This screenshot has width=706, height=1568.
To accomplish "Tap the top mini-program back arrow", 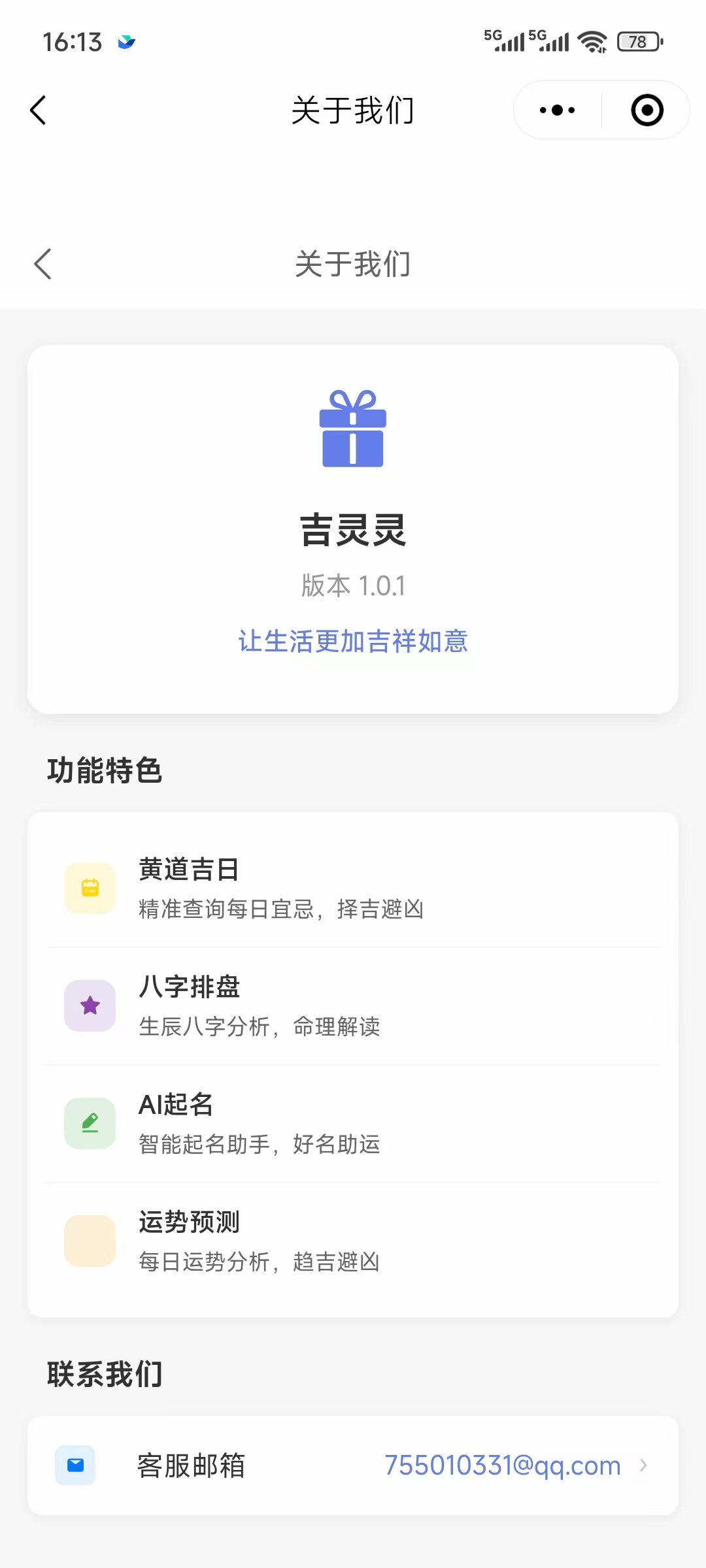I will click(x=39, y=110).
